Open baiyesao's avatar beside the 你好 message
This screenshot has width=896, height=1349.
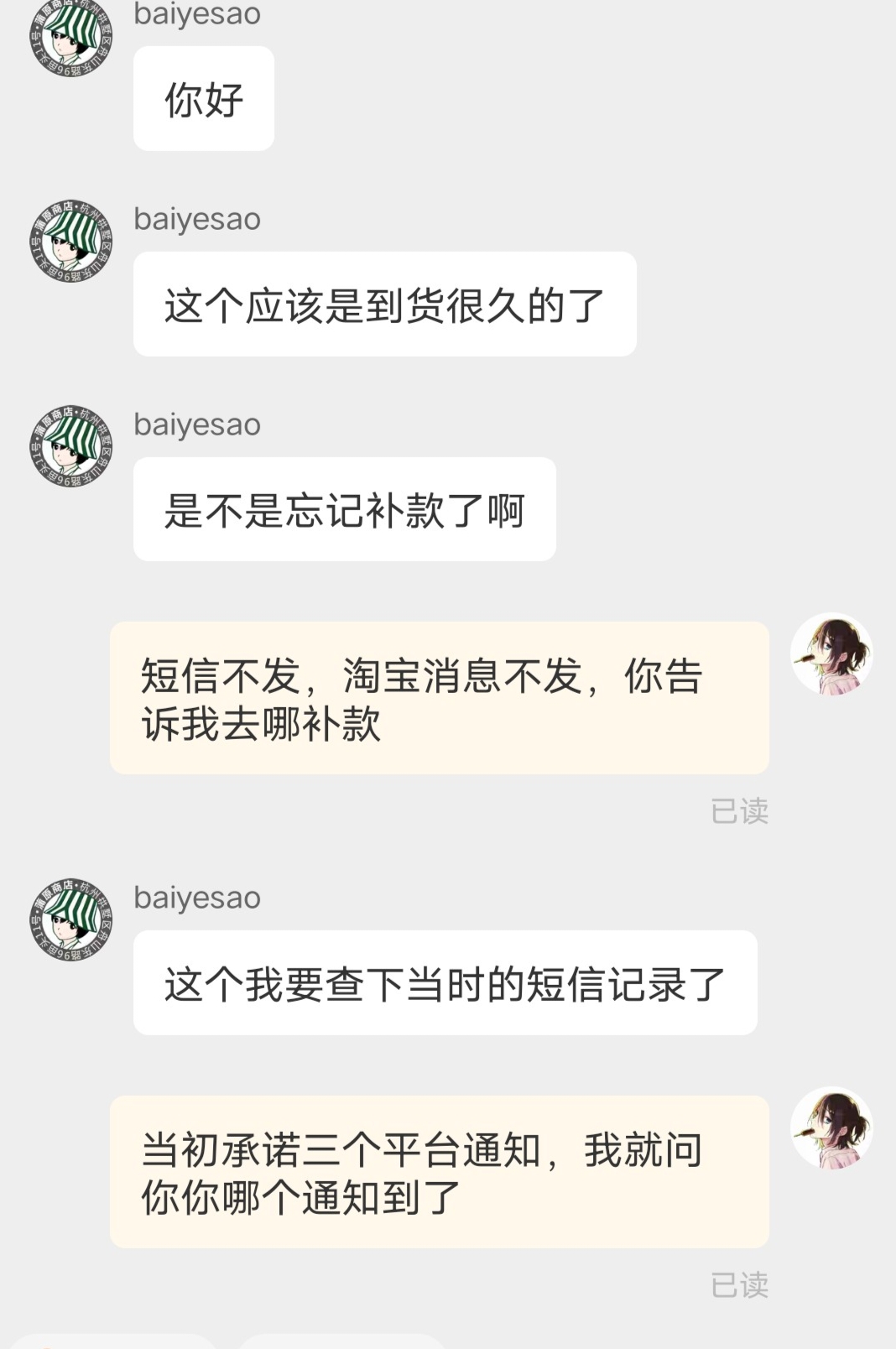[71, 38]
